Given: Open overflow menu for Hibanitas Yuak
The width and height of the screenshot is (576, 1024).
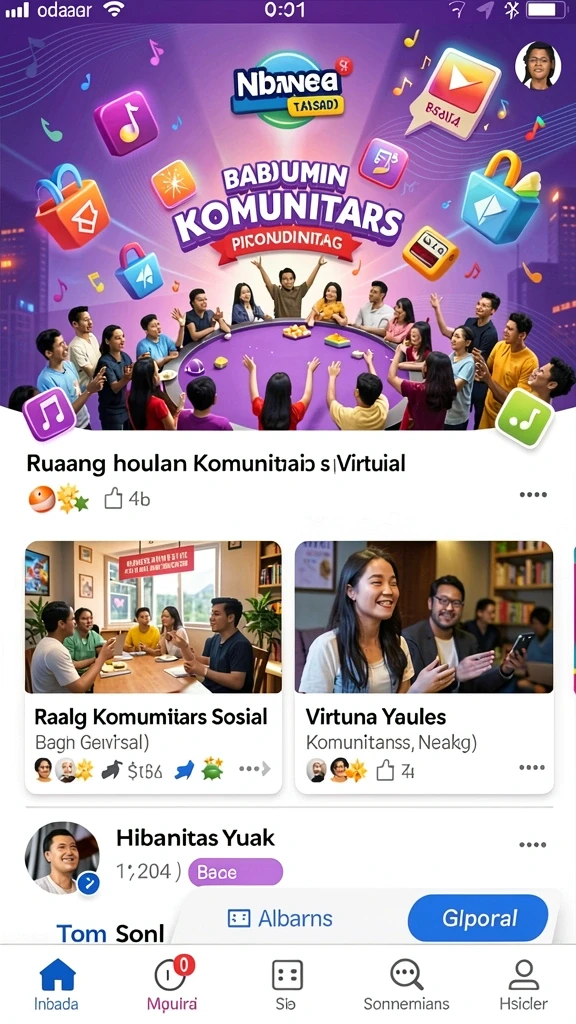Looking at the screenshot, I should pos(532,844).
